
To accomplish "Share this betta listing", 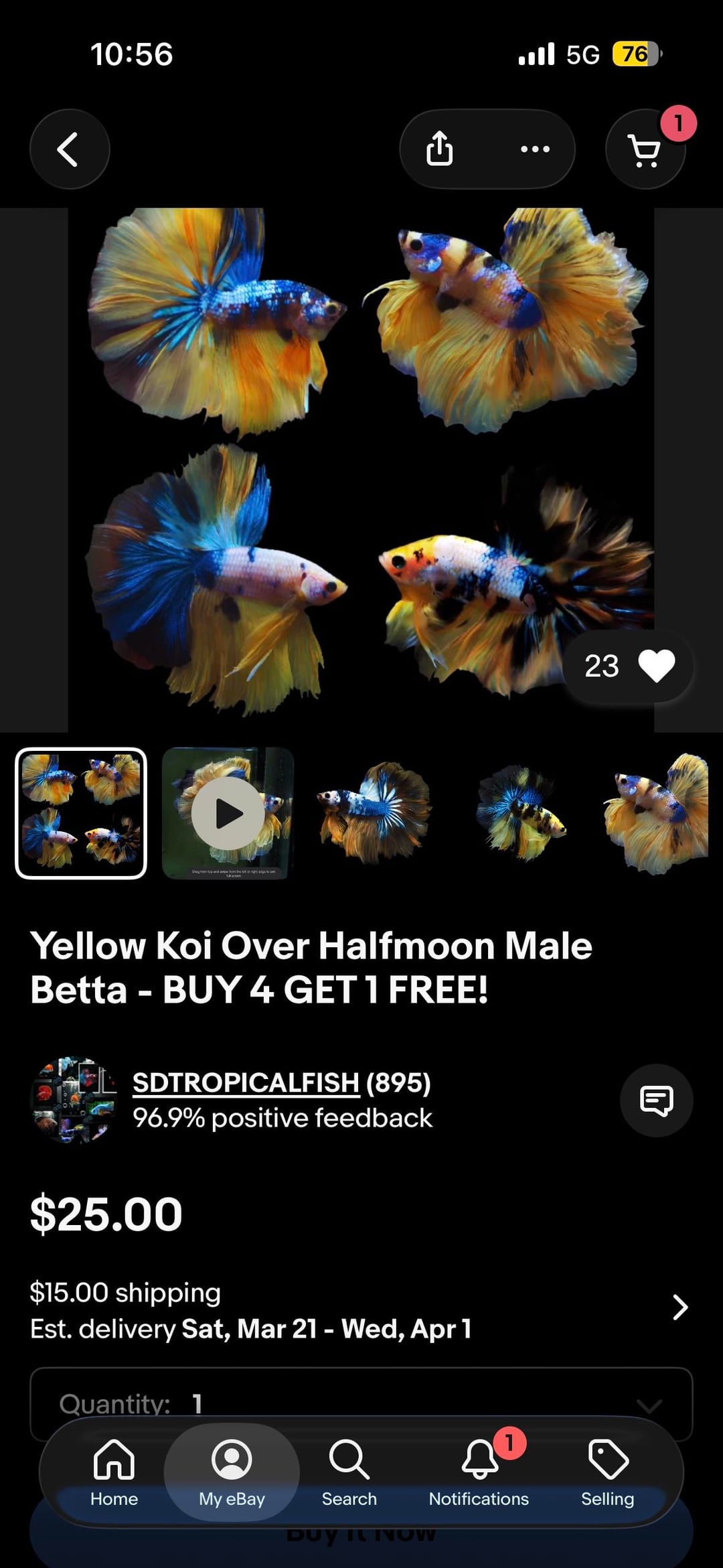I will (x=440, y=149).
